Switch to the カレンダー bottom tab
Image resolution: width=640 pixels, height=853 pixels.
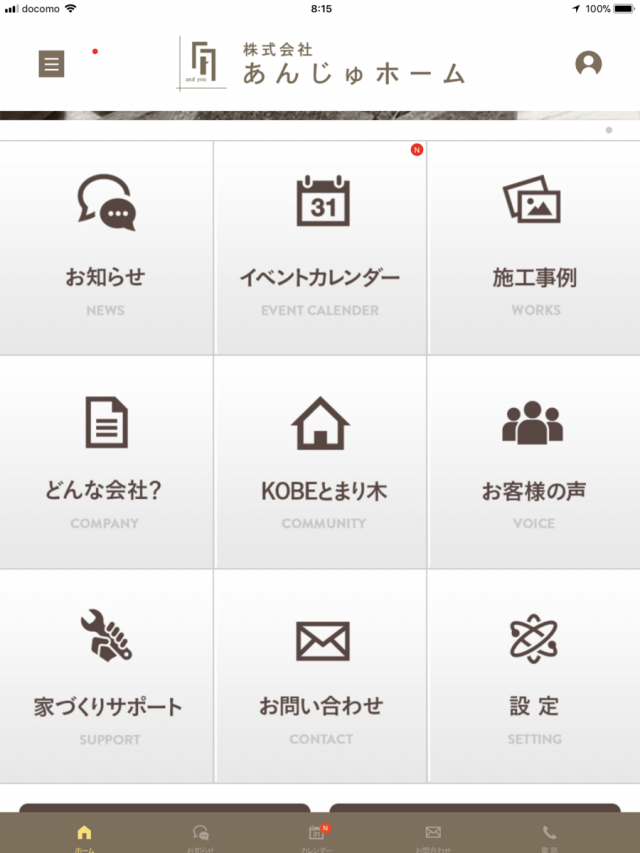coord(317,835)
